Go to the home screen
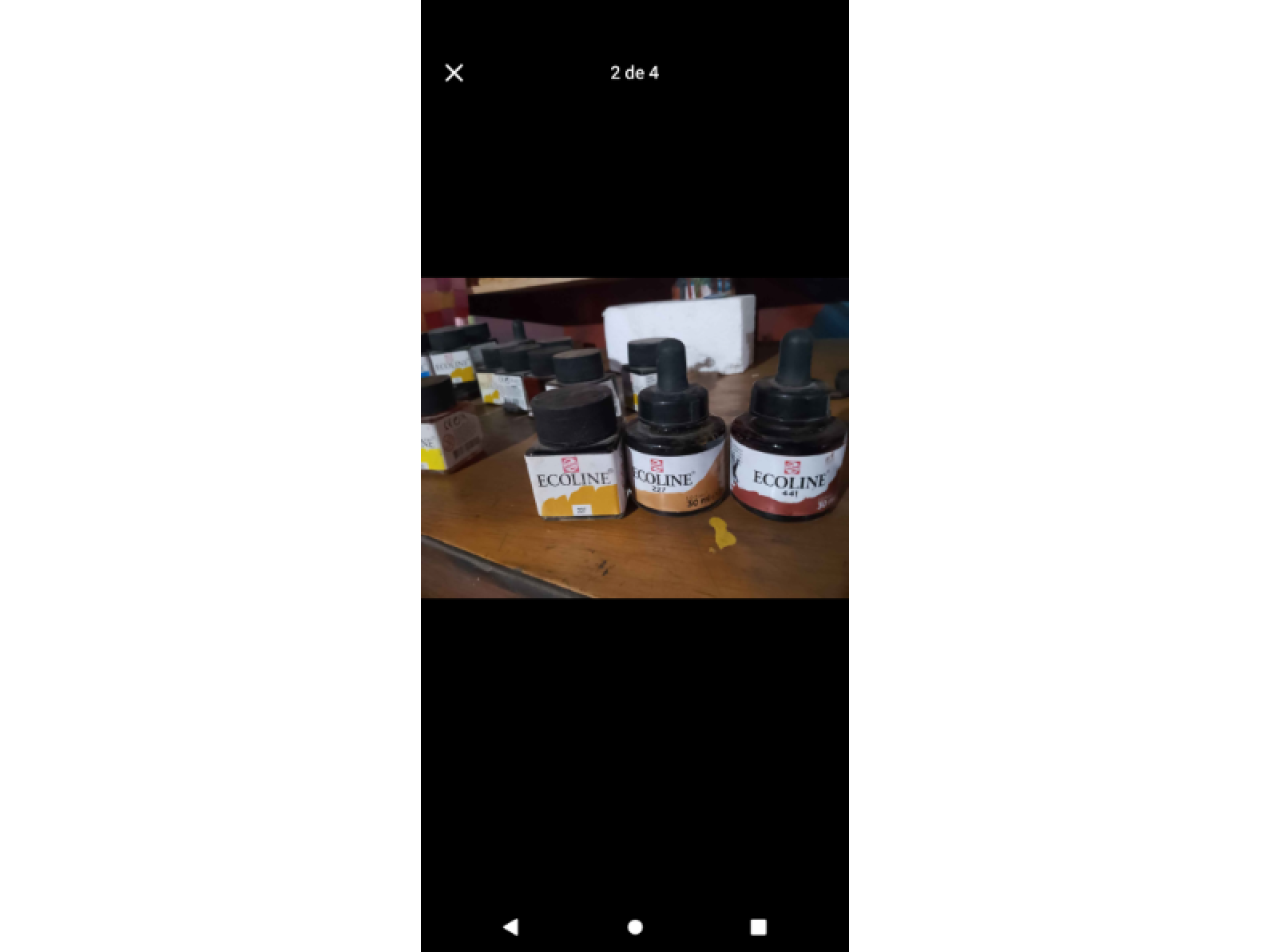 click(635, 927)
